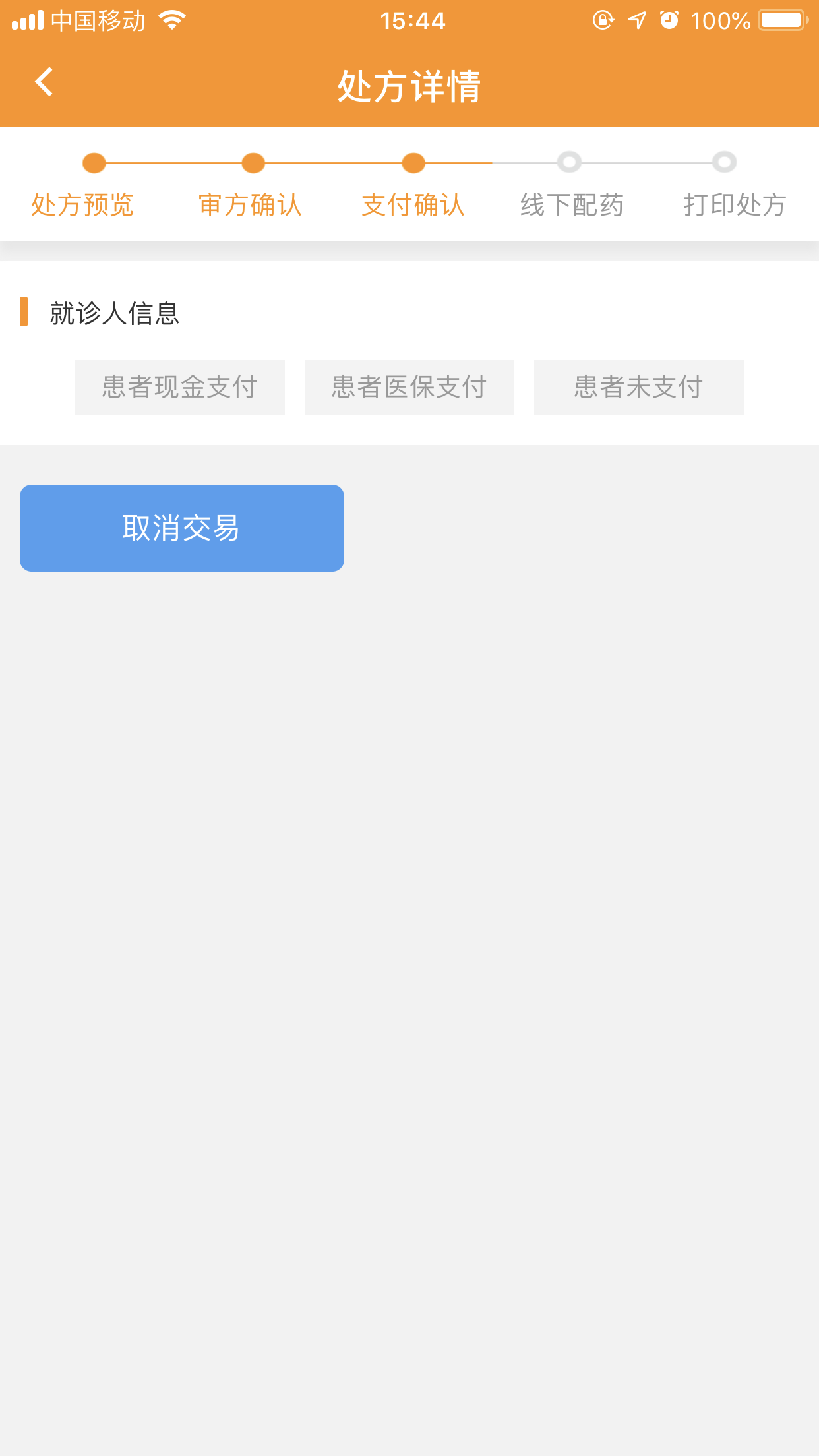Select the 患者医保支付 payment option
This screenshot has height=1456, width=819.
tap(409, 388)
